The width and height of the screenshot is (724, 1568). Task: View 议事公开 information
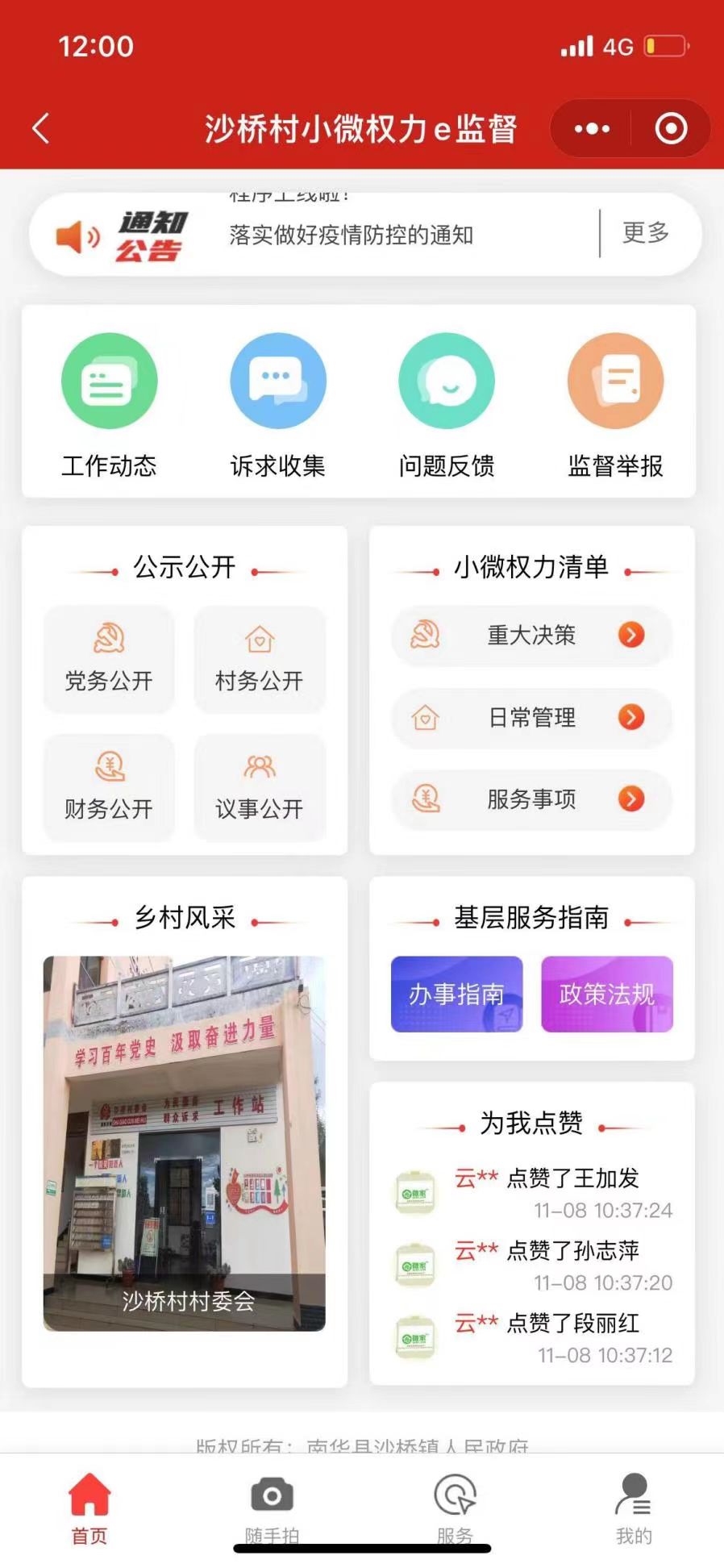tap(260, 787)
